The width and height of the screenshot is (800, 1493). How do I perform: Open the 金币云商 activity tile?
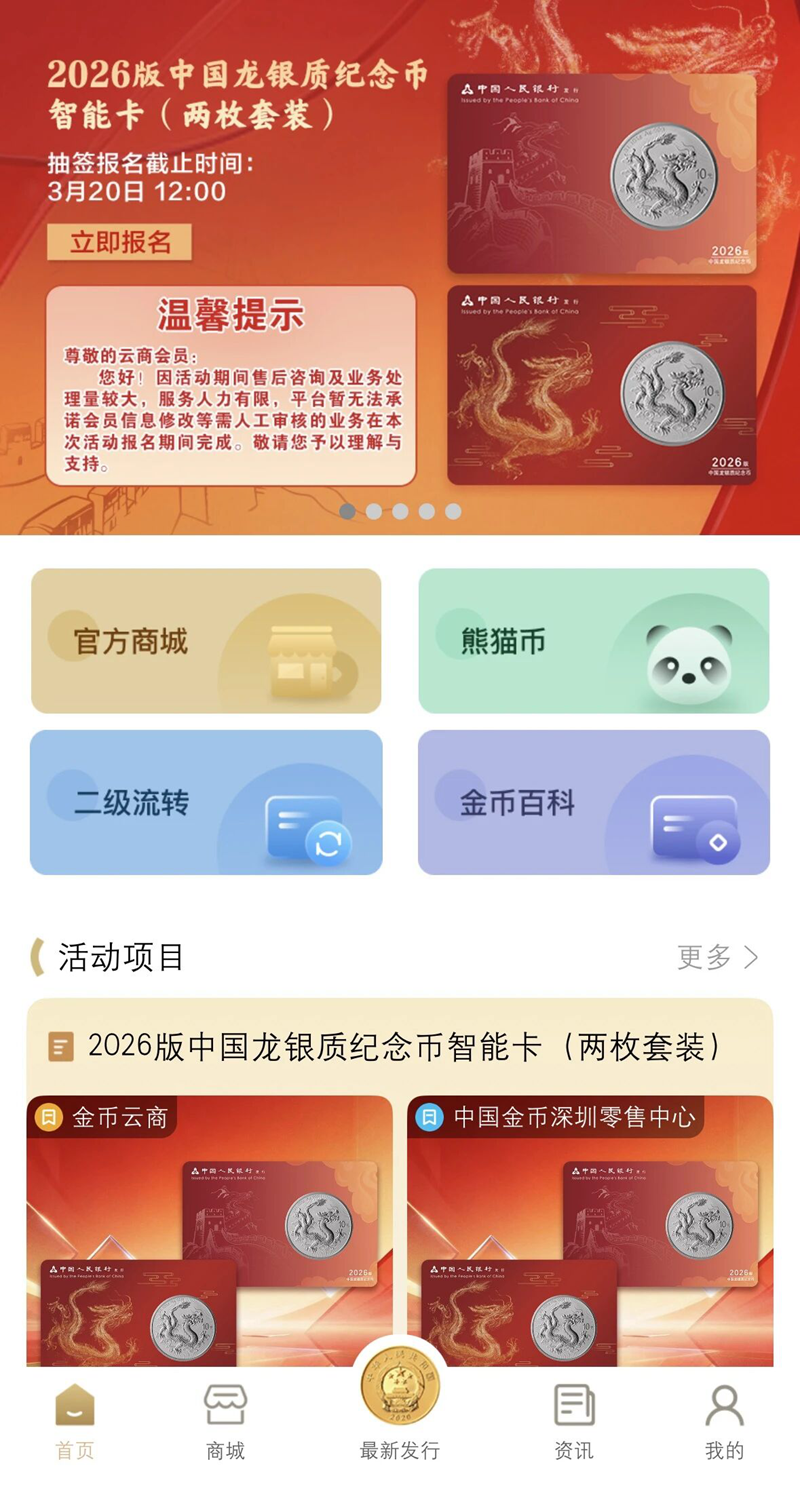[x=209, y=1230]
